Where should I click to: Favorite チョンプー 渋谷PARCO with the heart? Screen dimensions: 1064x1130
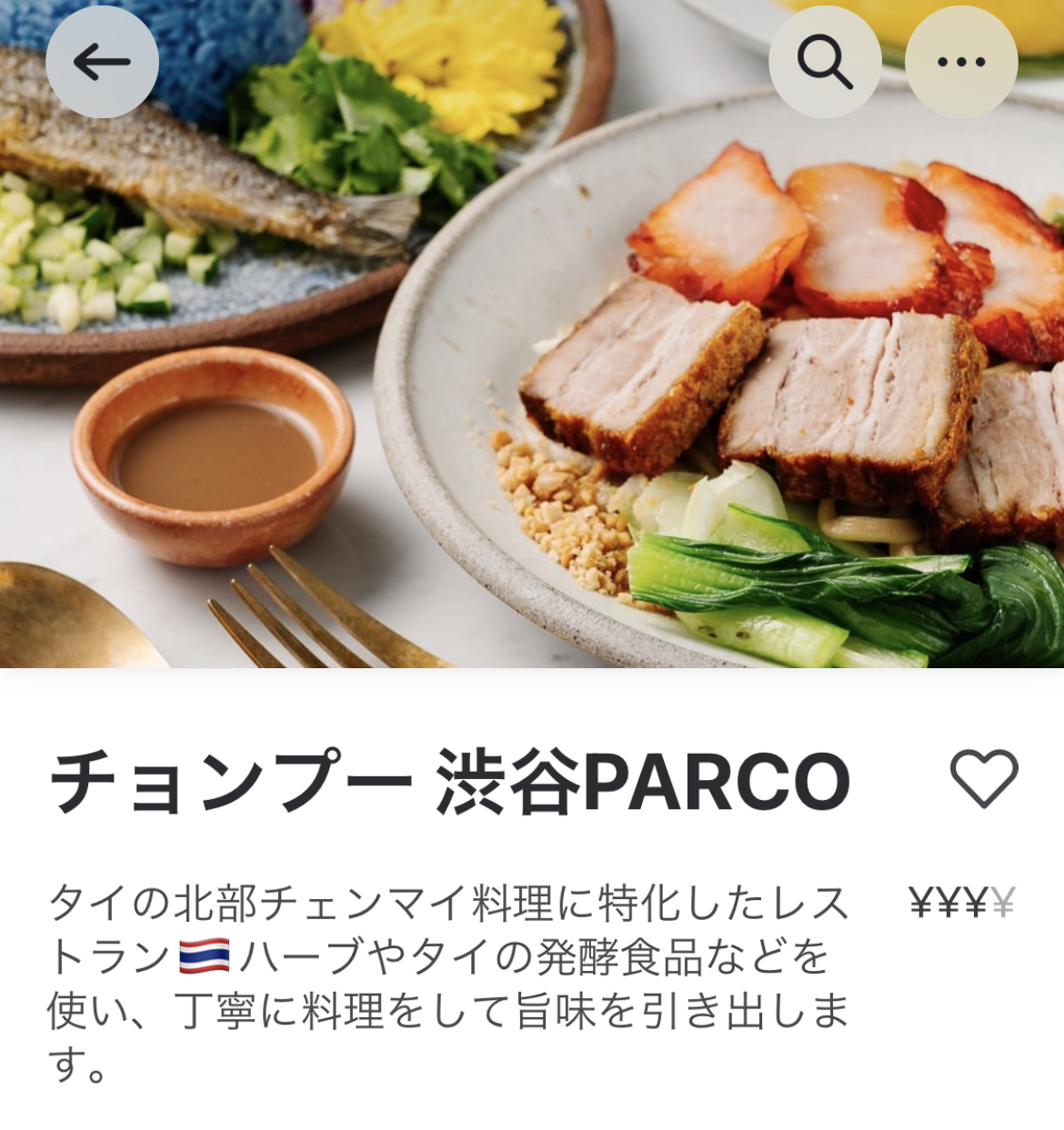point(983,779)
